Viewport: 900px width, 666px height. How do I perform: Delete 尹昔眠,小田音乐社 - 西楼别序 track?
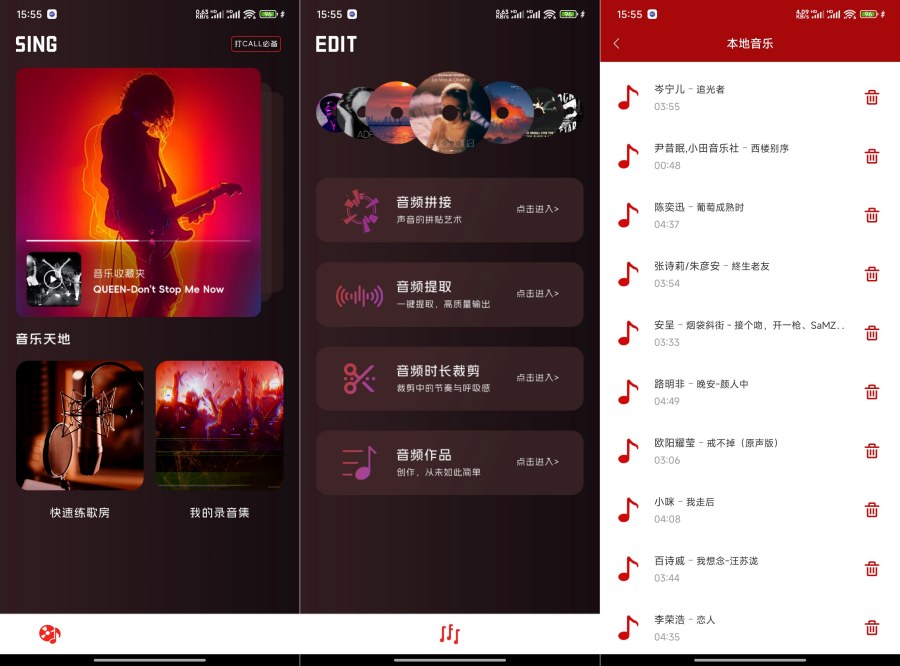point(872,156)
